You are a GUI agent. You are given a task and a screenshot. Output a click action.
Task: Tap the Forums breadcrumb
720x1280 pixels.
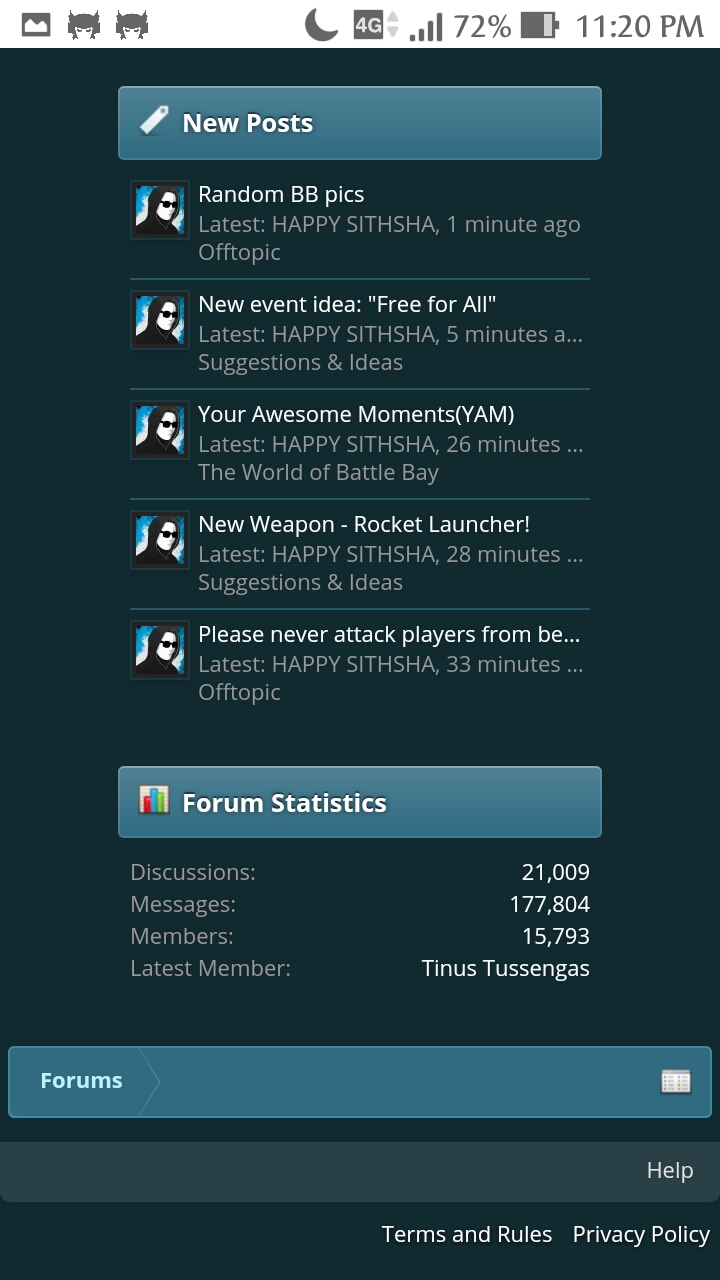point(81,1081)
